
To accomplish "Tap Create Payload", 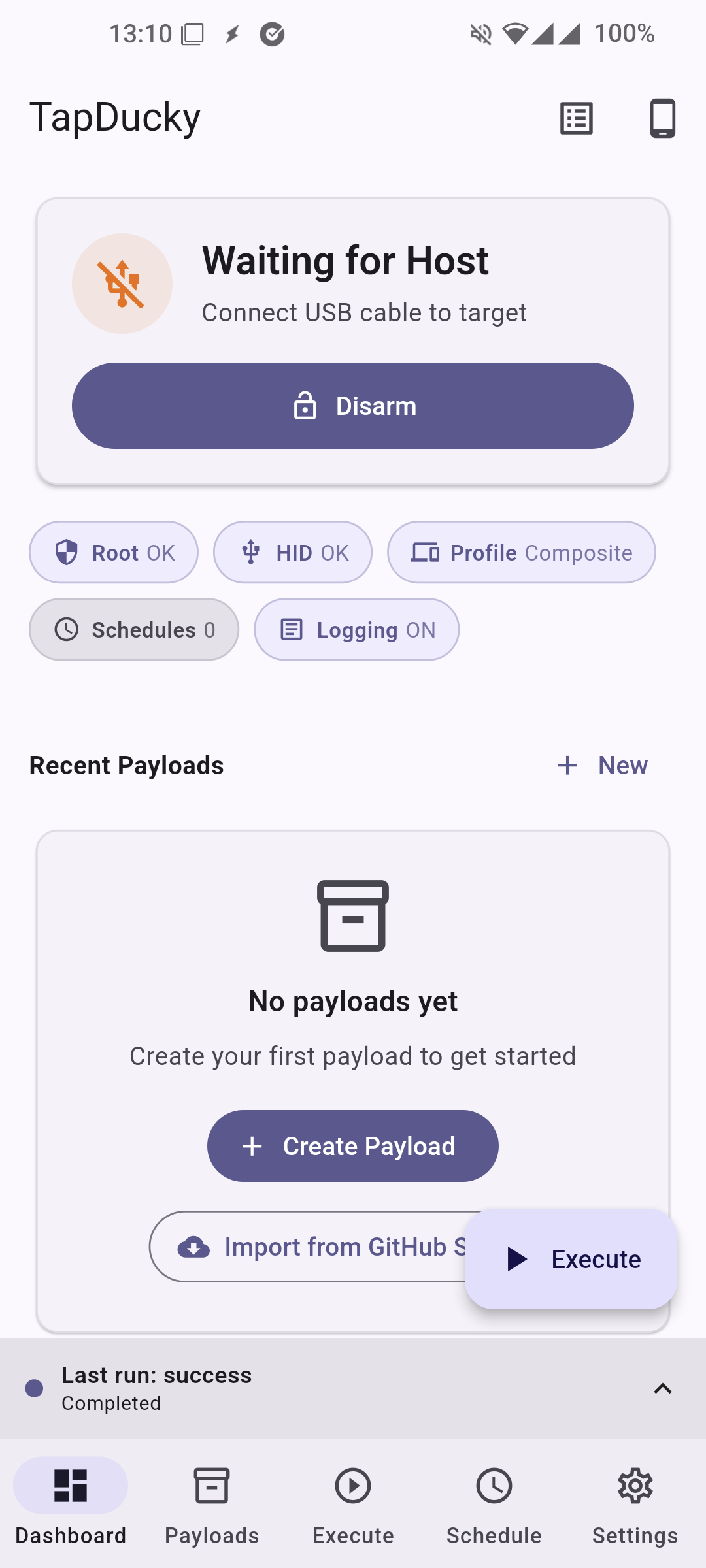I will coord(352,1145).
